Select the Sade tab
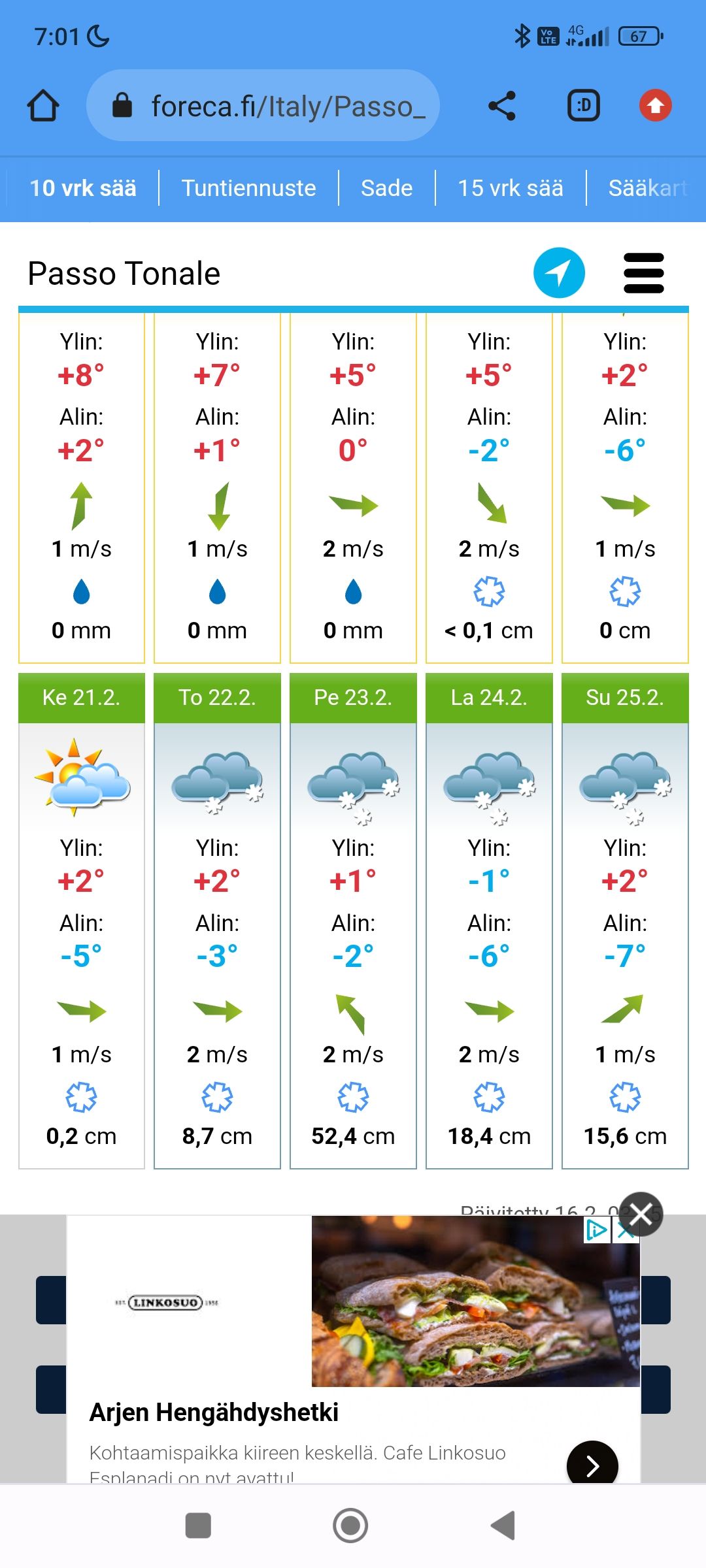The width and height of the screenshot is (706, 1568). tap(386, 188)
